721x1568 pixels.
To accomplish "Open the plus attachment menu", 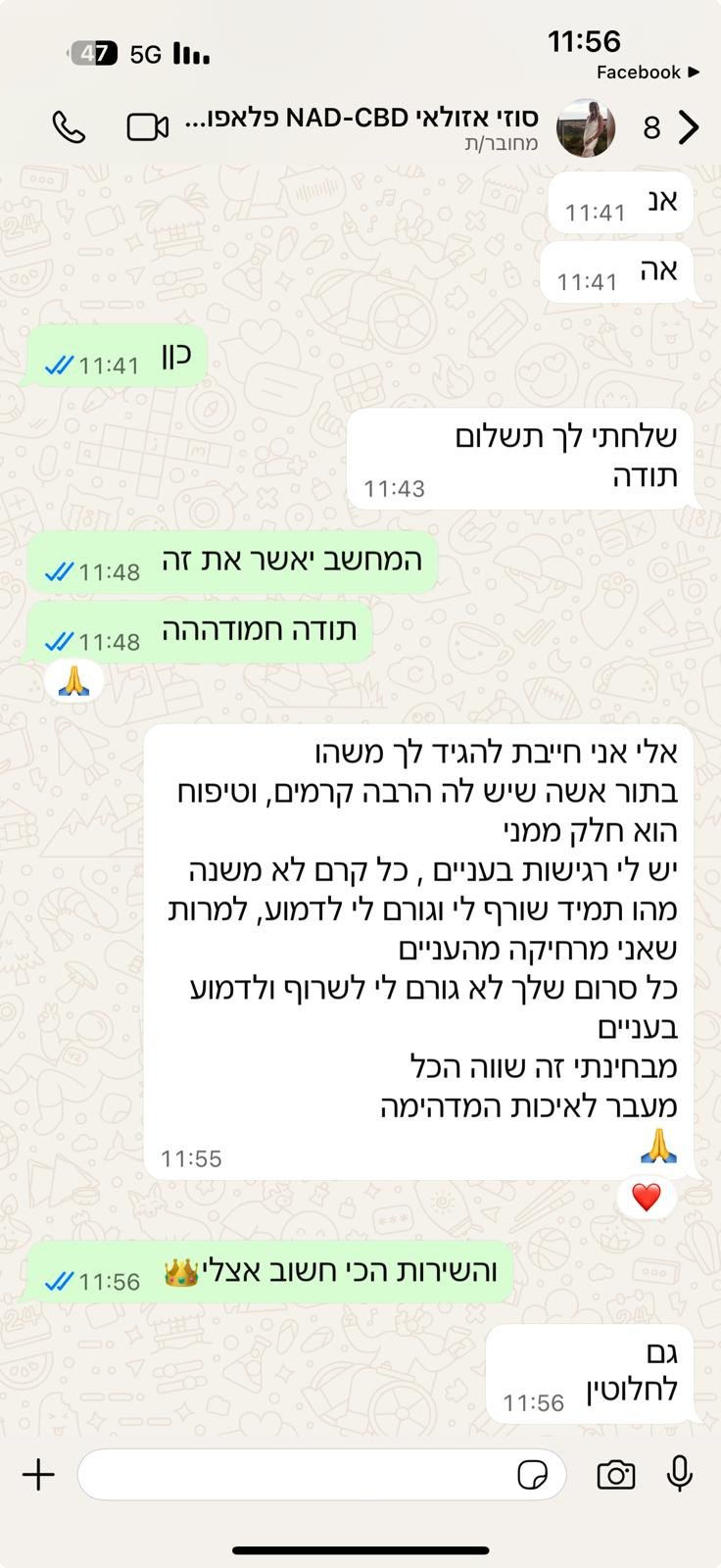I will point(39,1475).
